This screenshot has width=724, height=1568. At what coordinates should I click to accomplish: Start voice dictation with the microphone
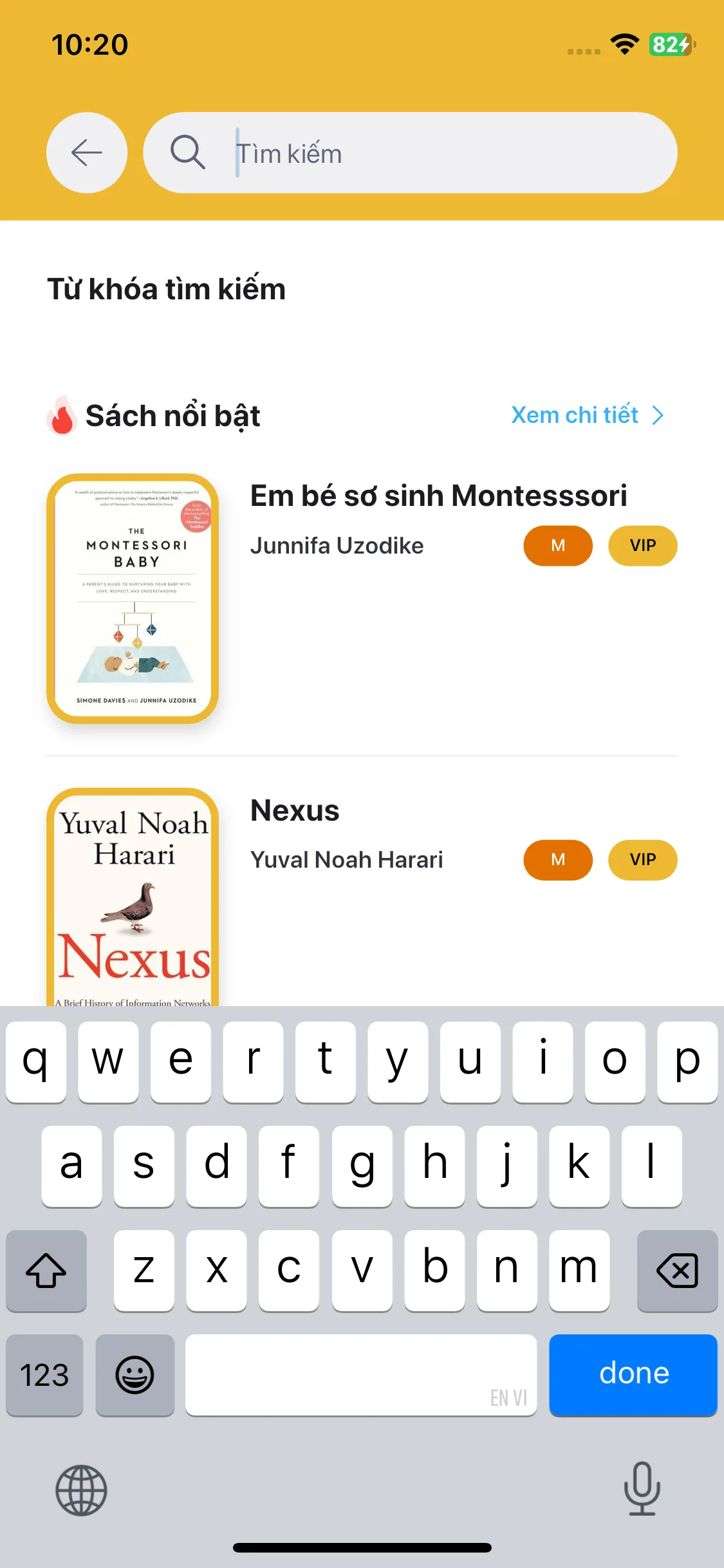pos(642,1488)
